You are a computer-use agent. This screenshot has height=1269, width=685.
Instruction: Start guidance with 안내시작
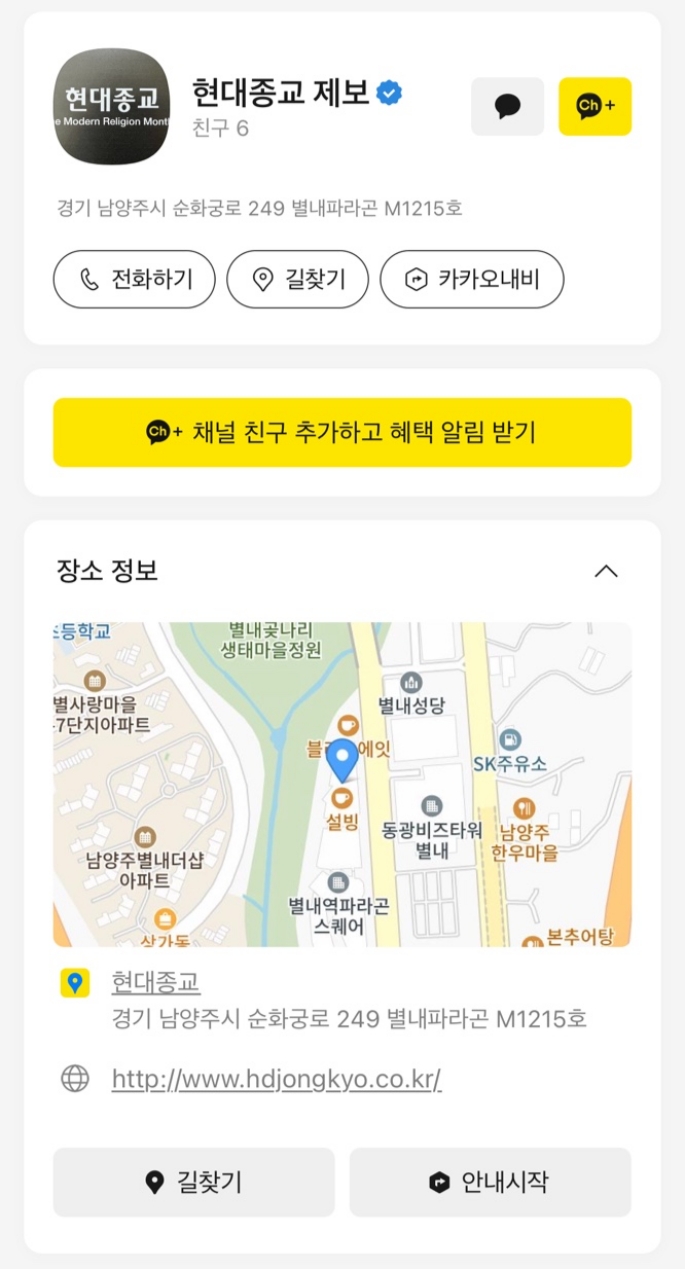[490, 1182]
